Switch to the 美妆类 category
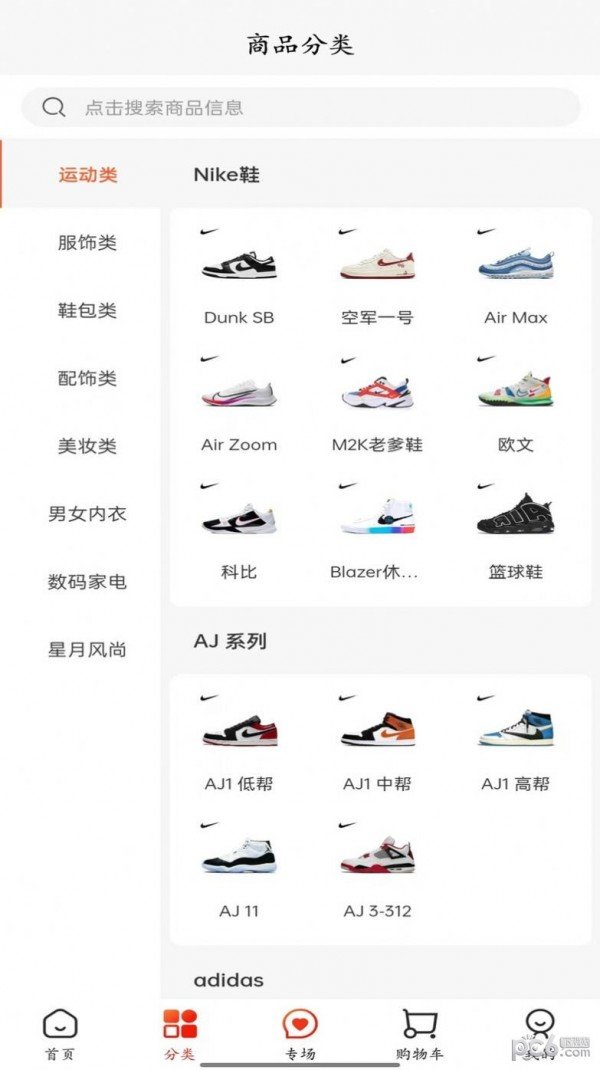Image resolution: width=600 pixels, height=1070 pixels. coord(87,446)
